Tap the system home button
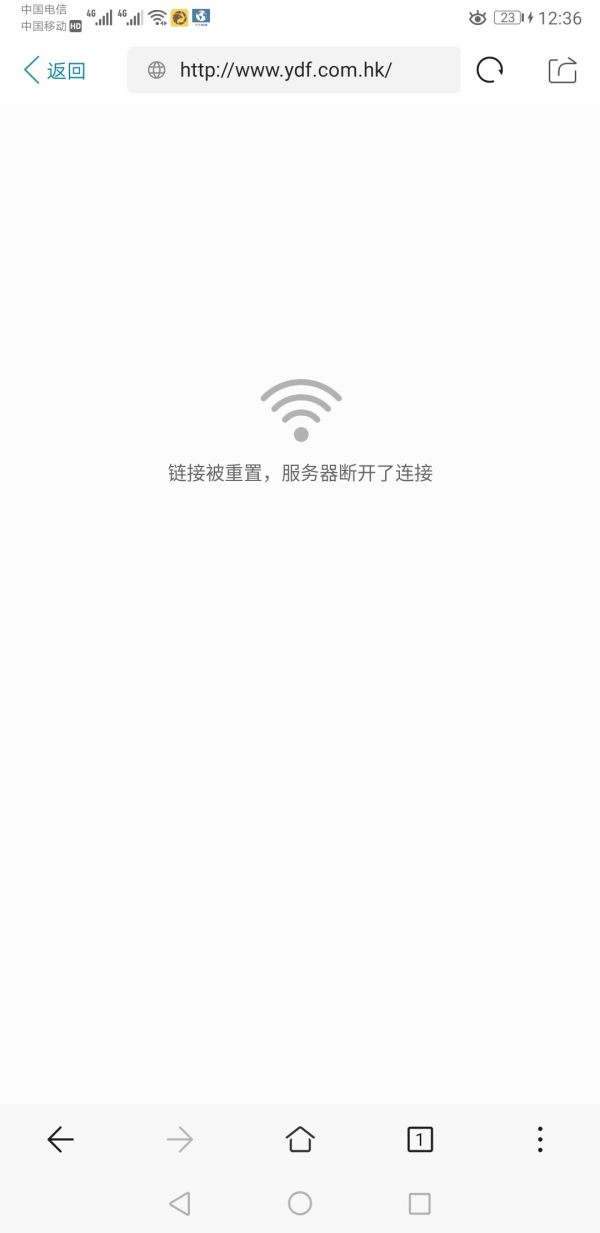The width and height of the screenshot is (600, 1233). [x=300, y=1203]
